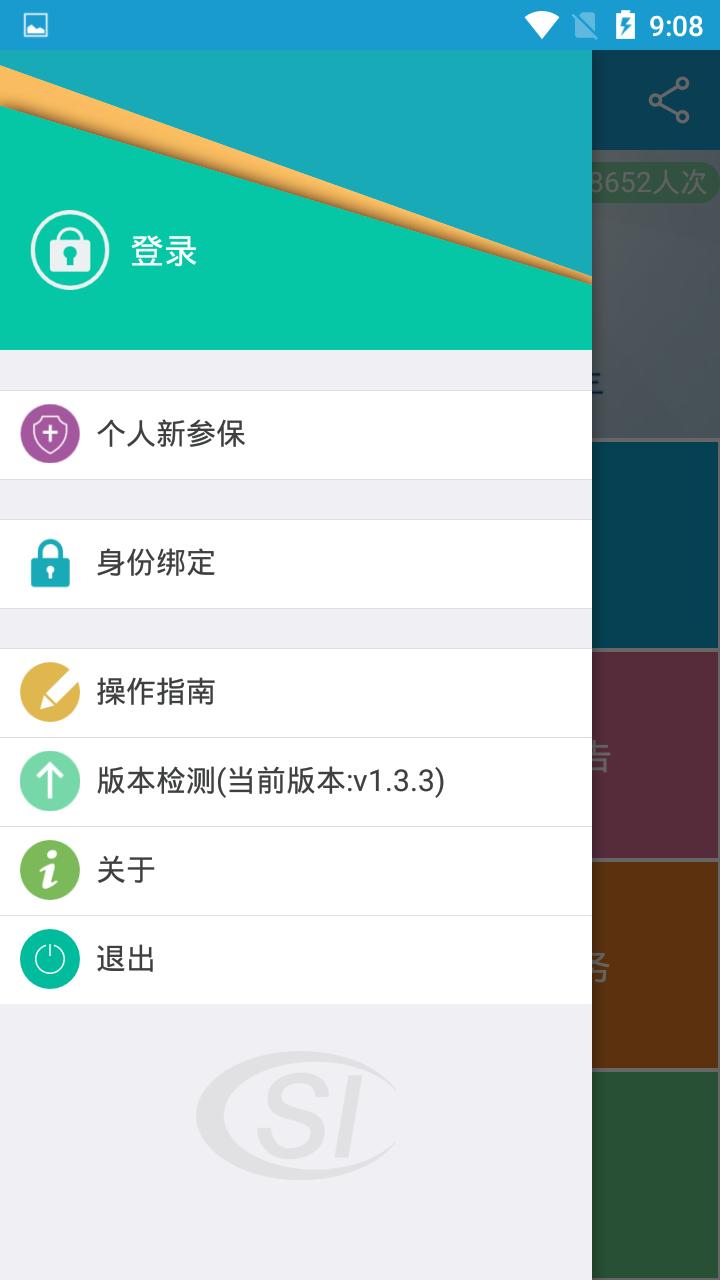View 操作指南 operation guide
This screenshot has height=1280, width=720.
pyautogui.click(x=296, y=692)
